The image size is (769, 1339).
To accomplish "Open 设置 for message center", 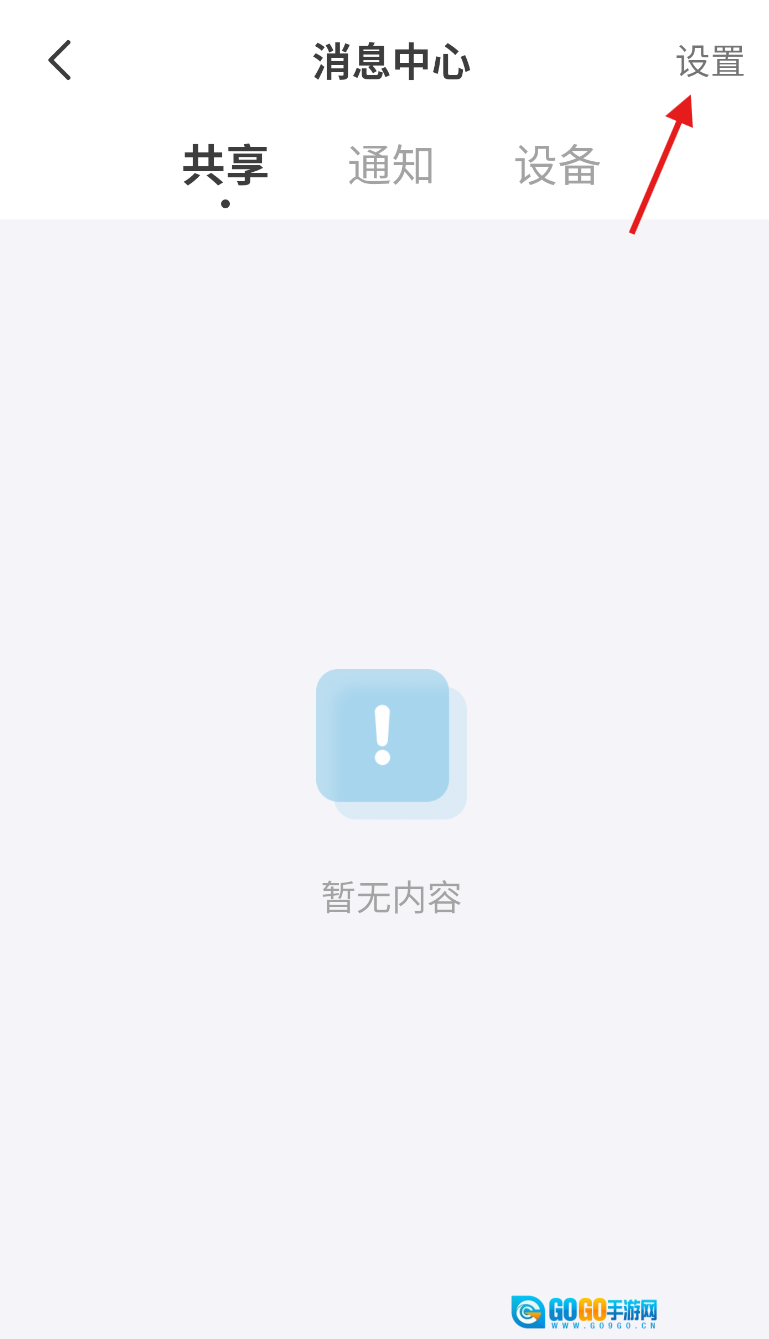I will pos(710,62).
